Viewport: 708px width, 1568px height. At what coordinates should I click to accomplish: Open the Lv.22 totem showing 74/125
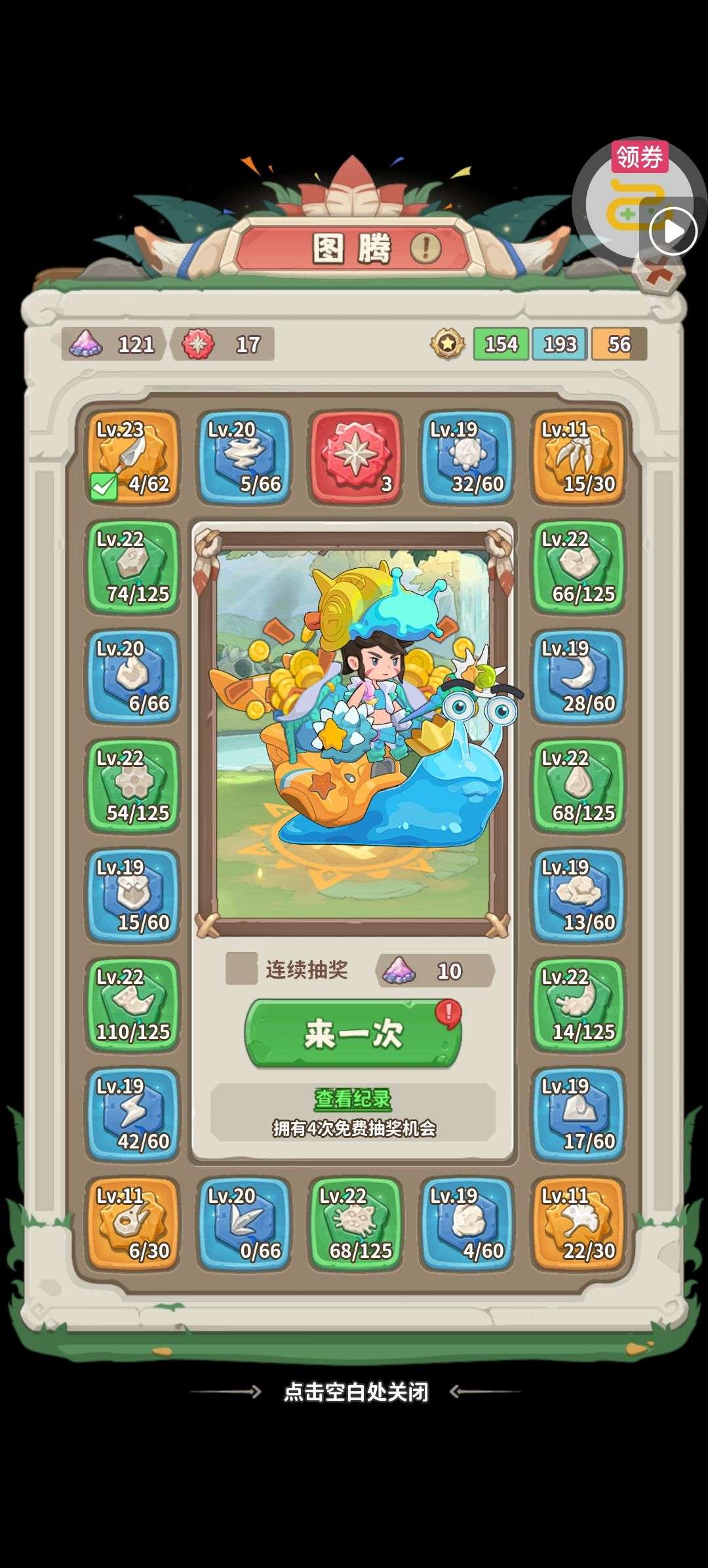coord(133,567)
